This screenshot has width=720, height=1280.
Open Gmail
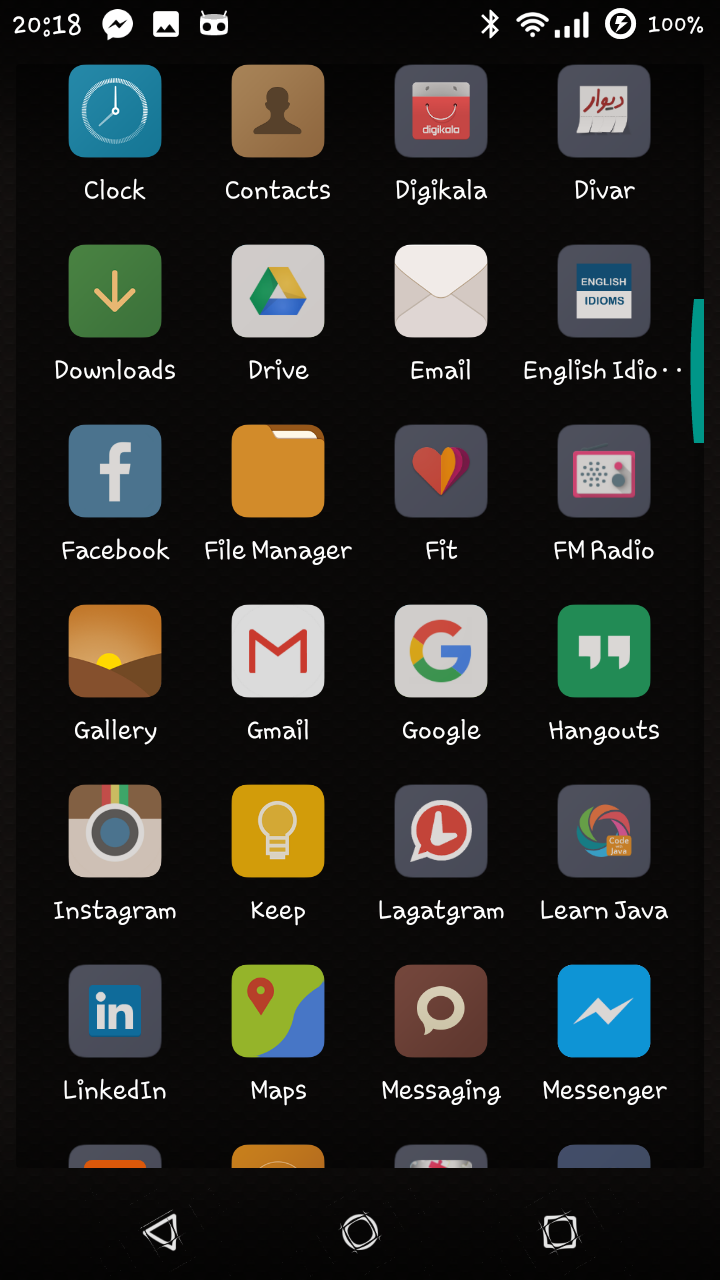[x=278, y=651]
